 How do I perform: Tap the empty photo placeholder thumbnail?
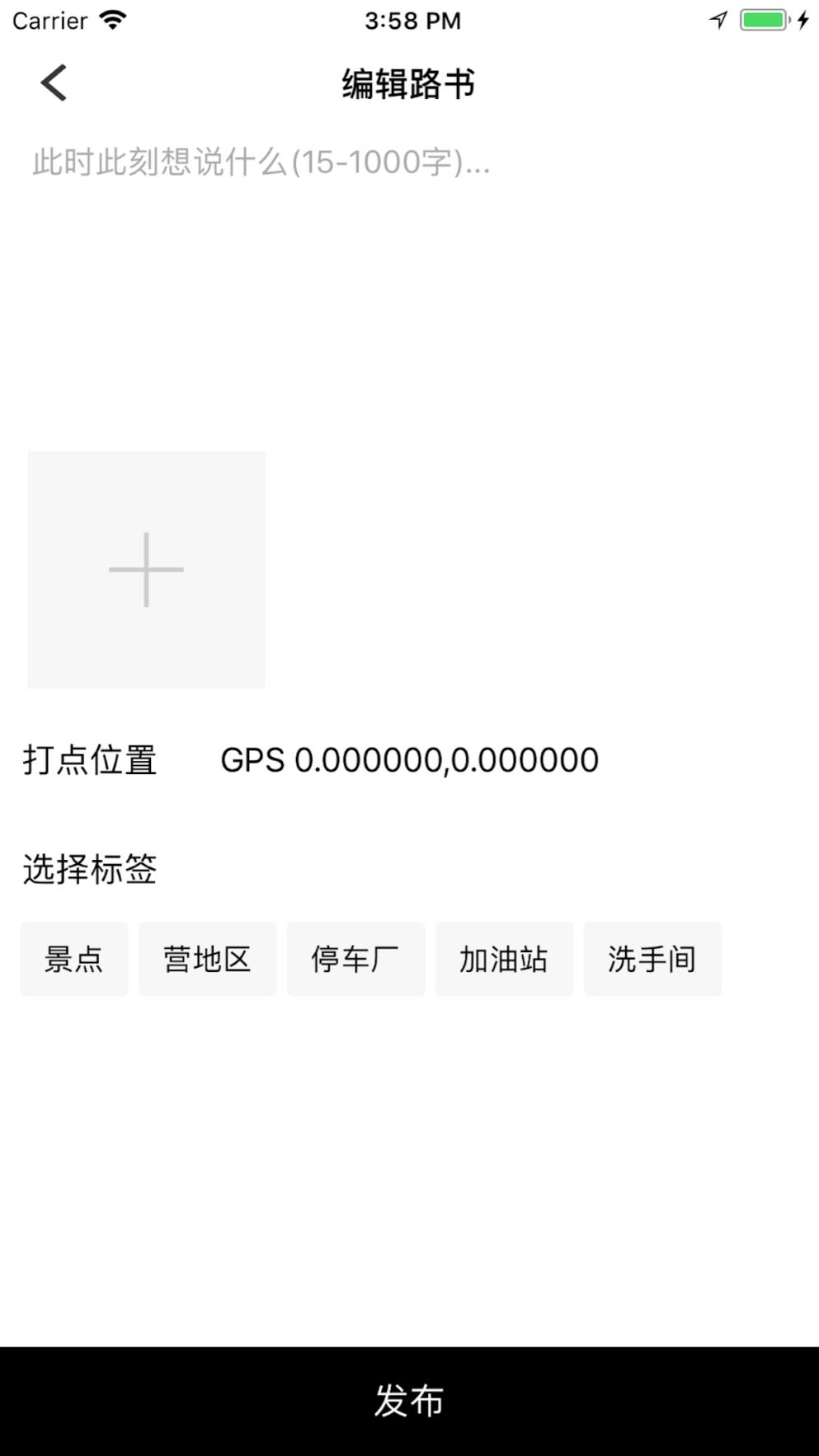(146, 568)
